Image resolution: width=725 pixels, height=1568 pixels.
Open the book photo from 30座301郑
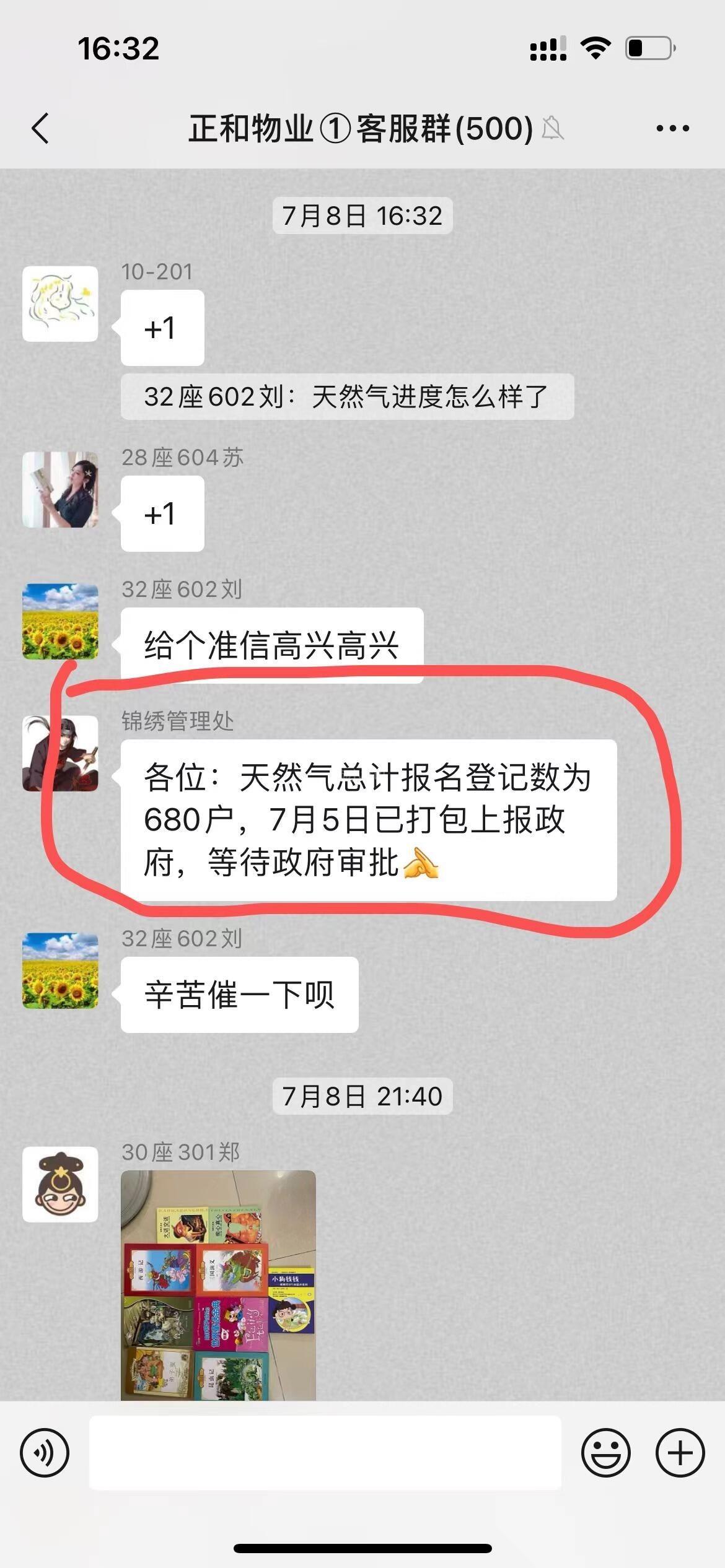tap(218, 1285)
